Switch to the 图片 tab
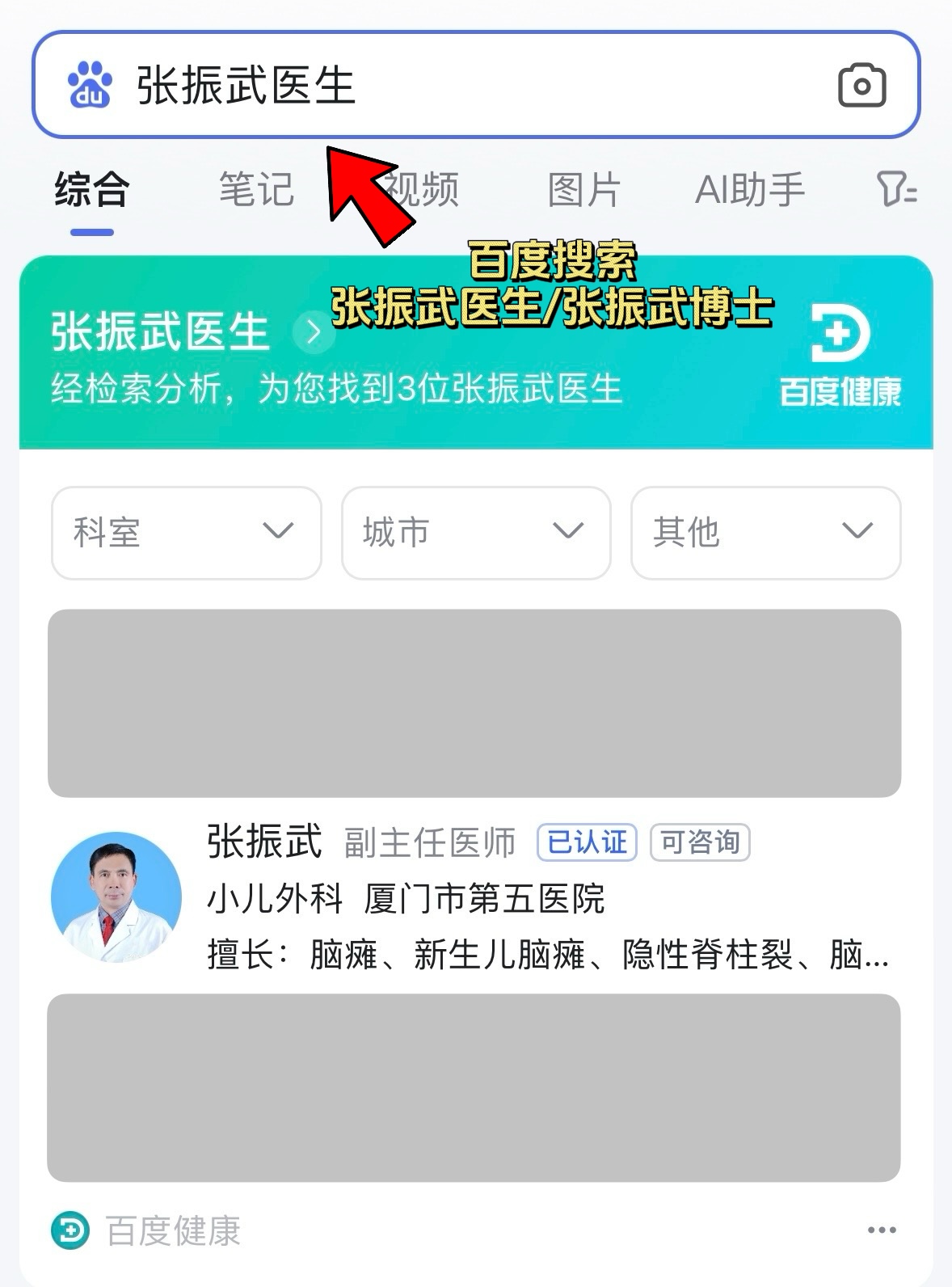The height and width of the screenshot is (1287, 952). [x=583, y=191]
